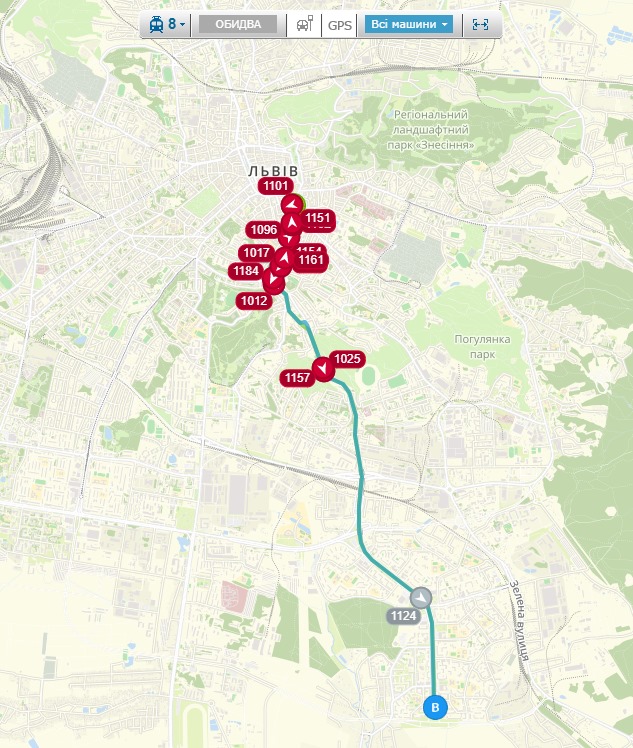
Task: Fit the whole route in view
Action: pos(480,24)
